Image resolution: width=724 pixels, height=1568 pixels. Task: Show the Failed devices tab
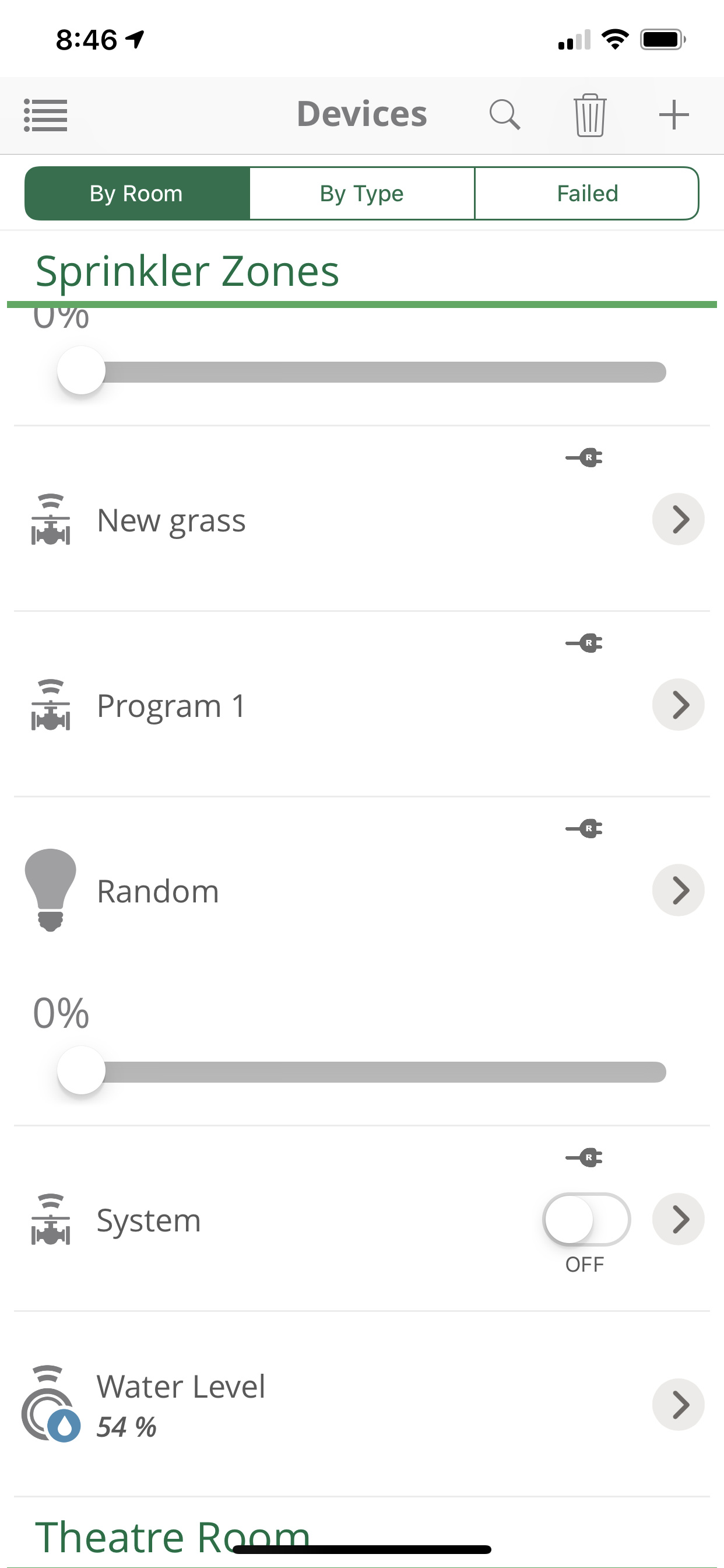click(586, 193)
